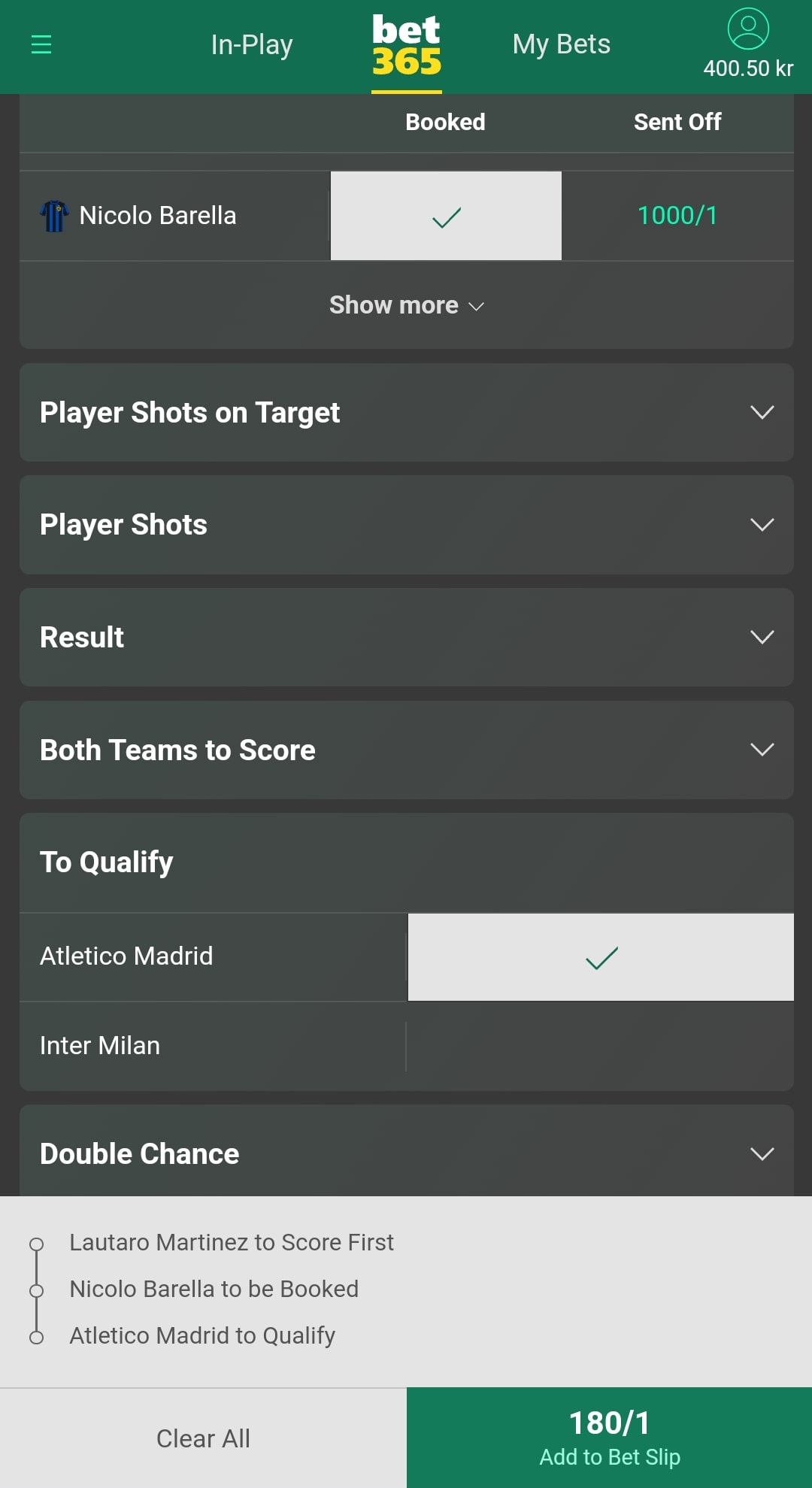
Task: Select Inter Milan in the To Qualify market
Action: [600, 1045]
